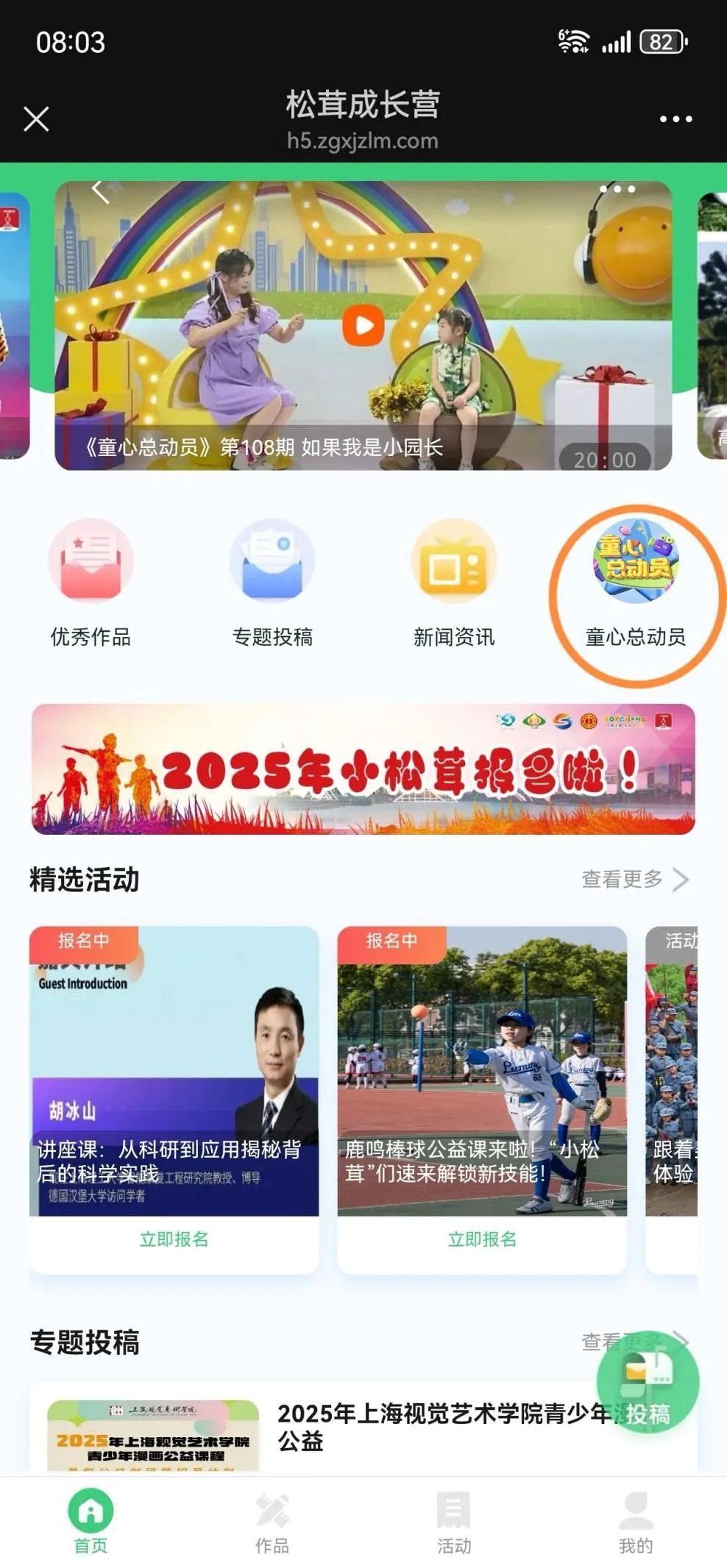Open the 2025年小松茸报名啦 banner

(x=363, y=769)
